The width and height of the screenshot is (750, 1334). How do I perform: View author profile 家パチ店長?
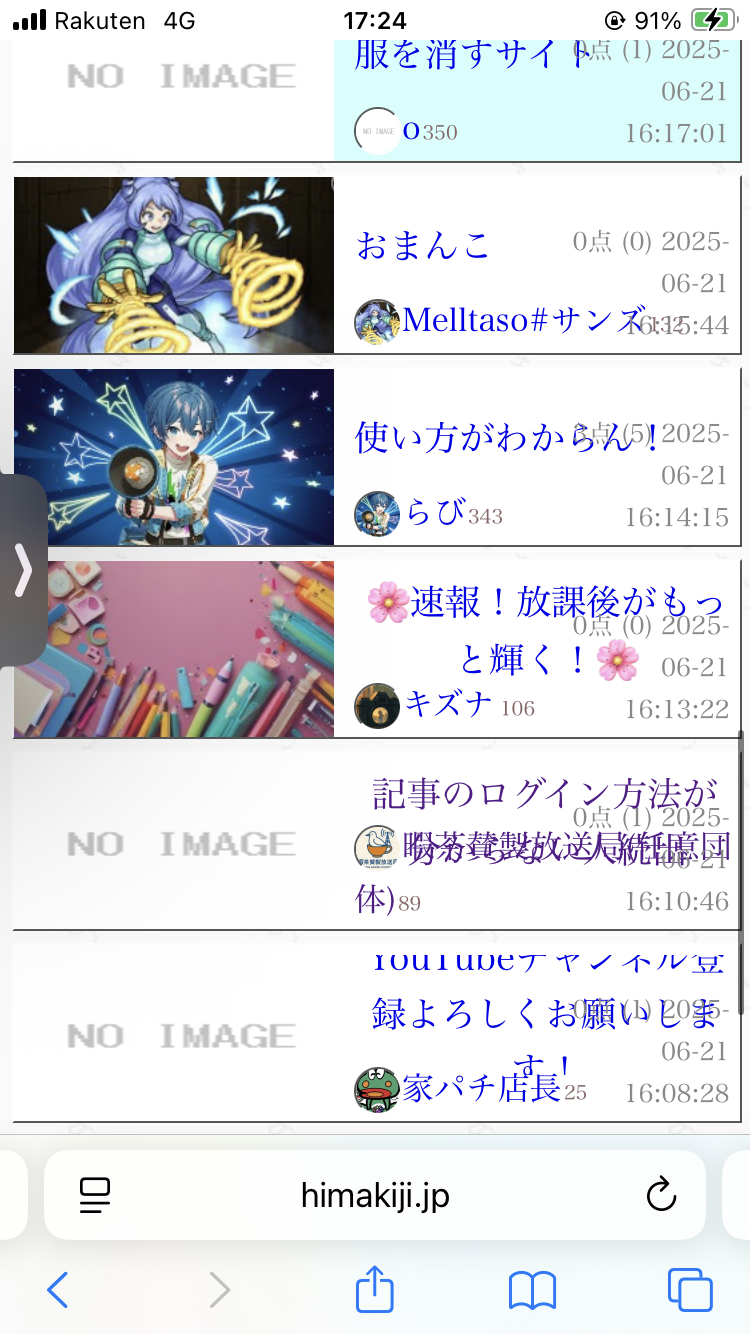[x=480, y=1089]
